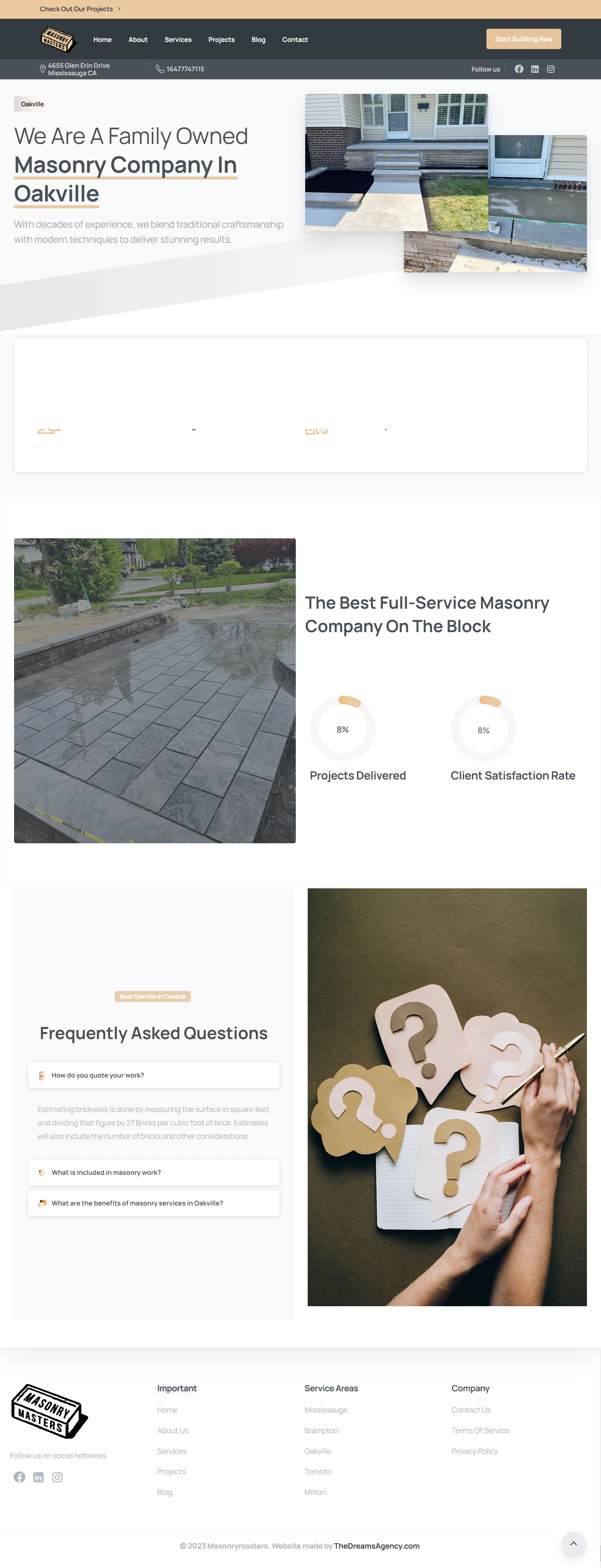Click the location pin beside the address

[42, 69]
